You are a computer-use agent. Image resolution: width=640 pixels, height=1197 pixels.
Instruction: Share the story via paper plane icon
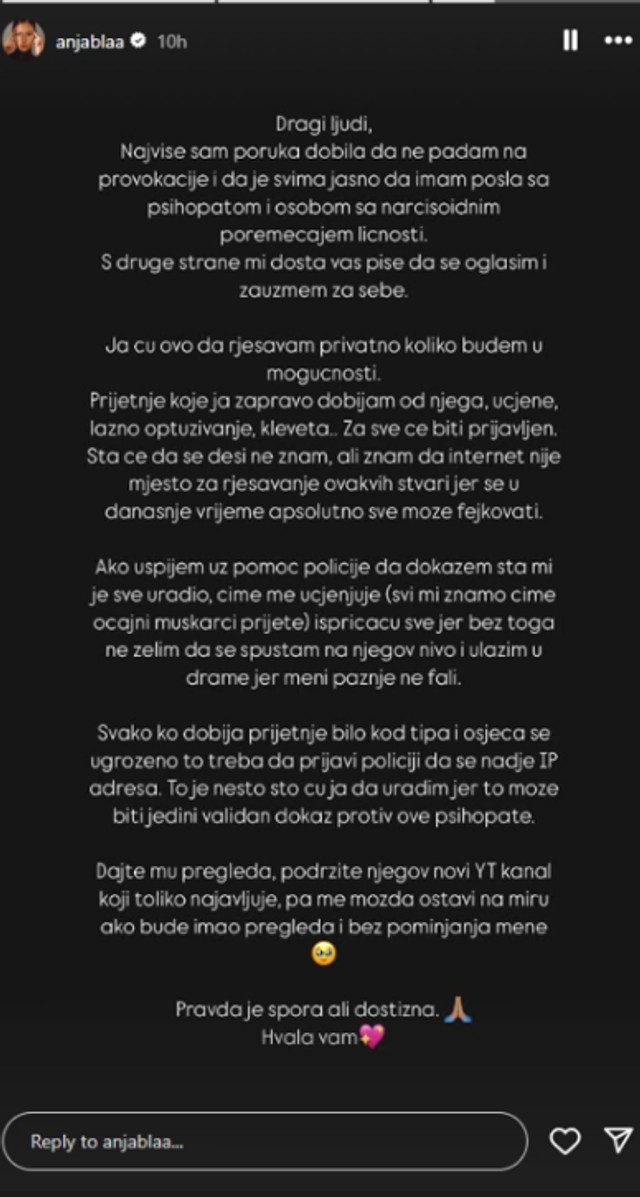point(618,1140)
